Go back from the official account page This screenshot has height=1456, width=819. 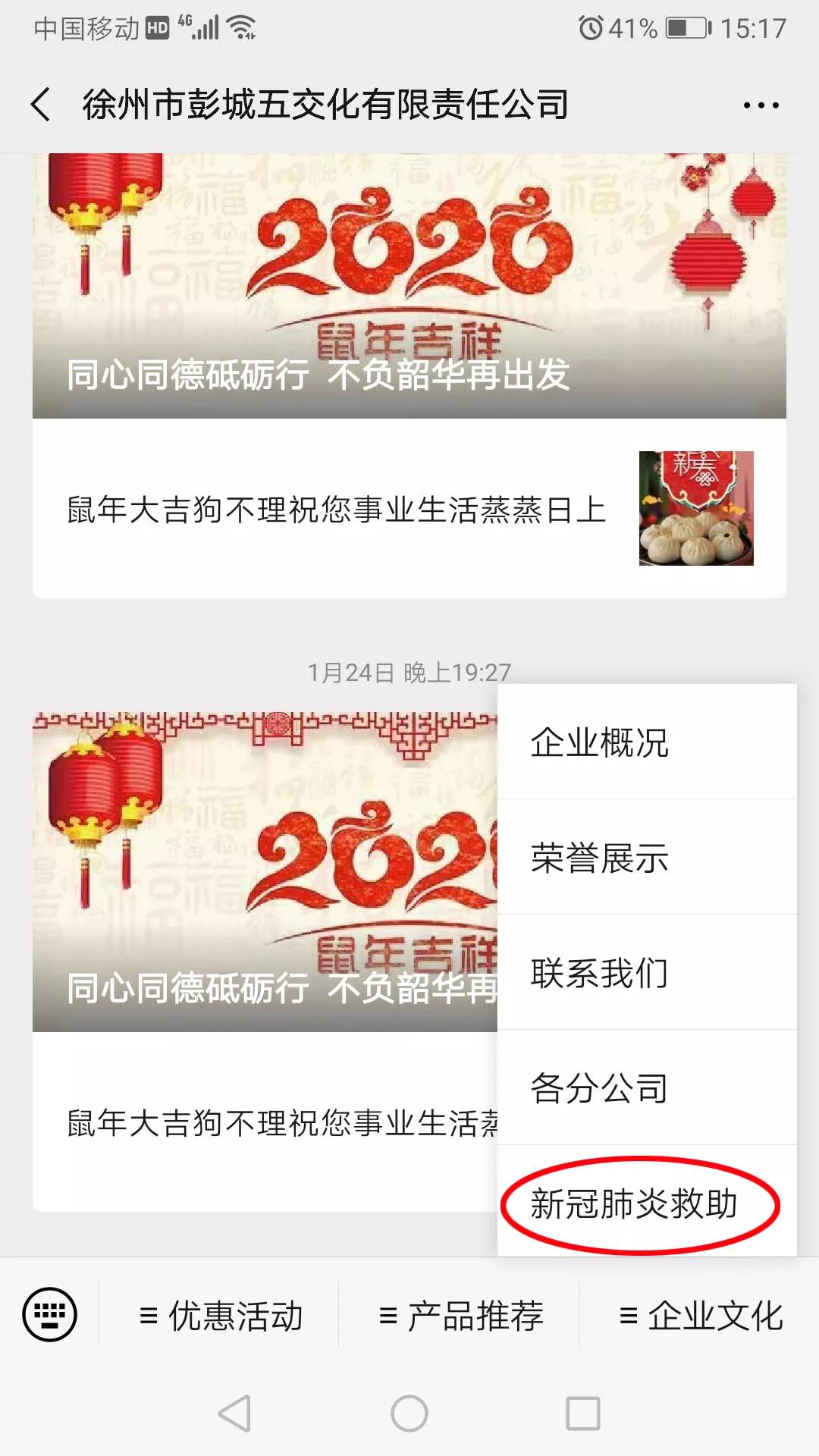(x=41, y=105)
